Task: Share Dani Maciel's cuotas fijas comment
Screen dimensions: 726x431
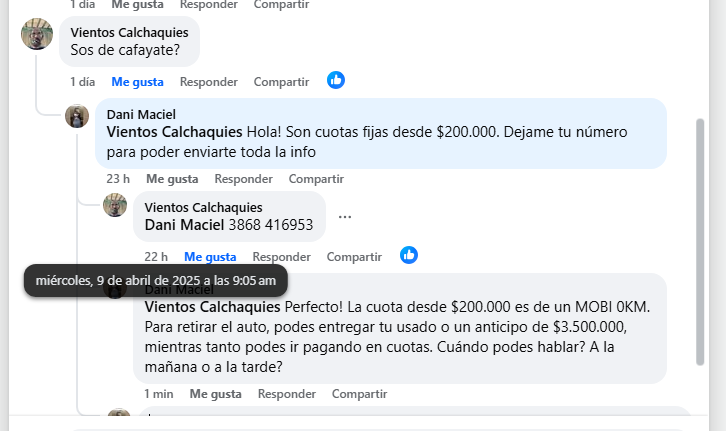Action: 316,179
